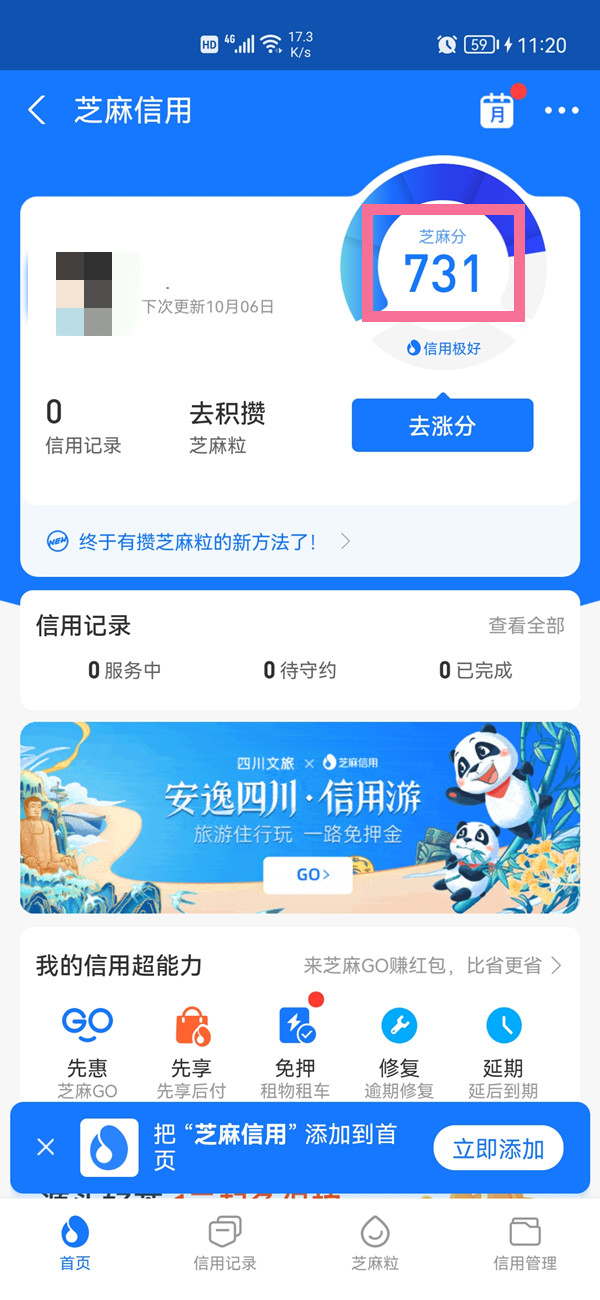This screenshot has height=1300, width=600.
Task: Dismiss the add-to-homepage banner
Action: click(45, 1147)
